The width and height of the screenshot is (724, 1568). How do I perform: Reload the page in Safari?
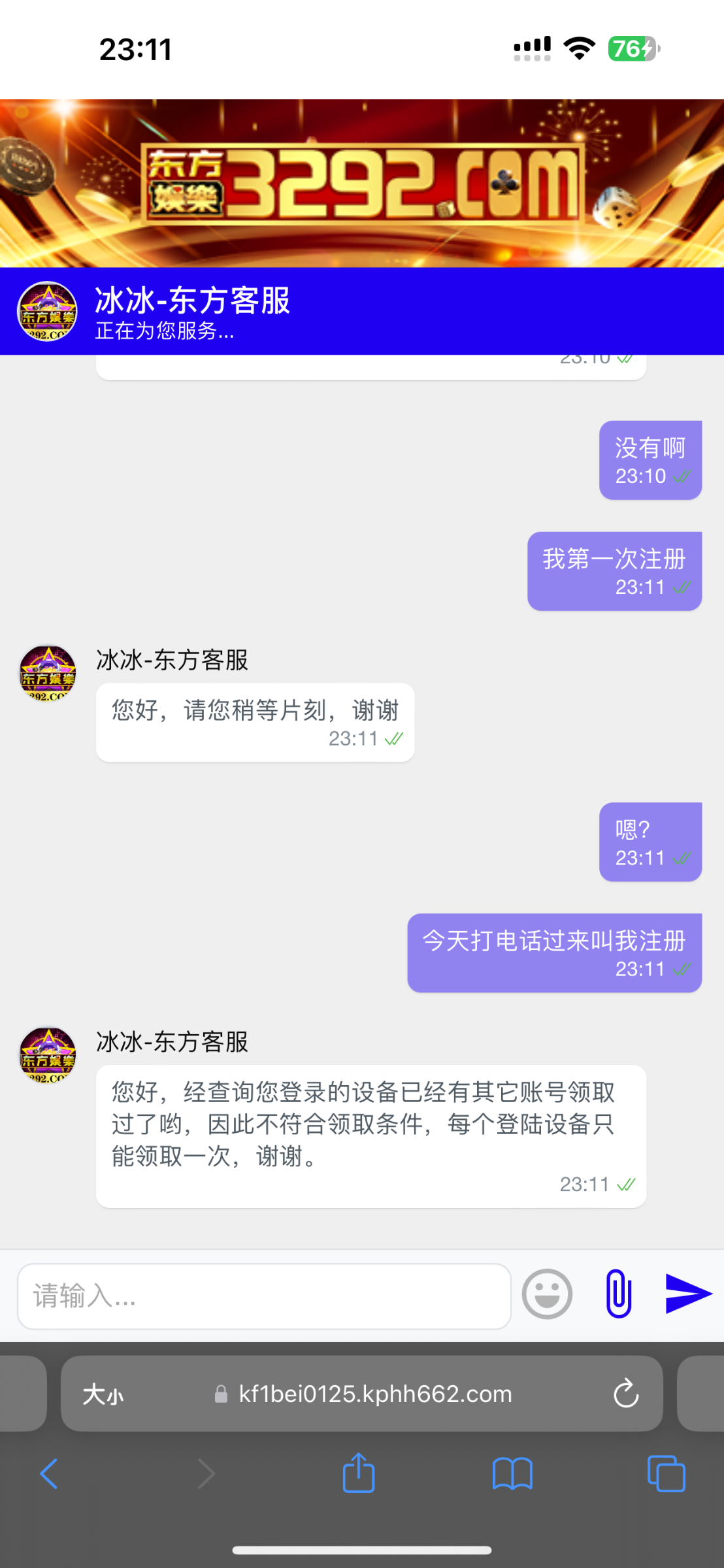pyautogui.click(x=625, y=1394)
